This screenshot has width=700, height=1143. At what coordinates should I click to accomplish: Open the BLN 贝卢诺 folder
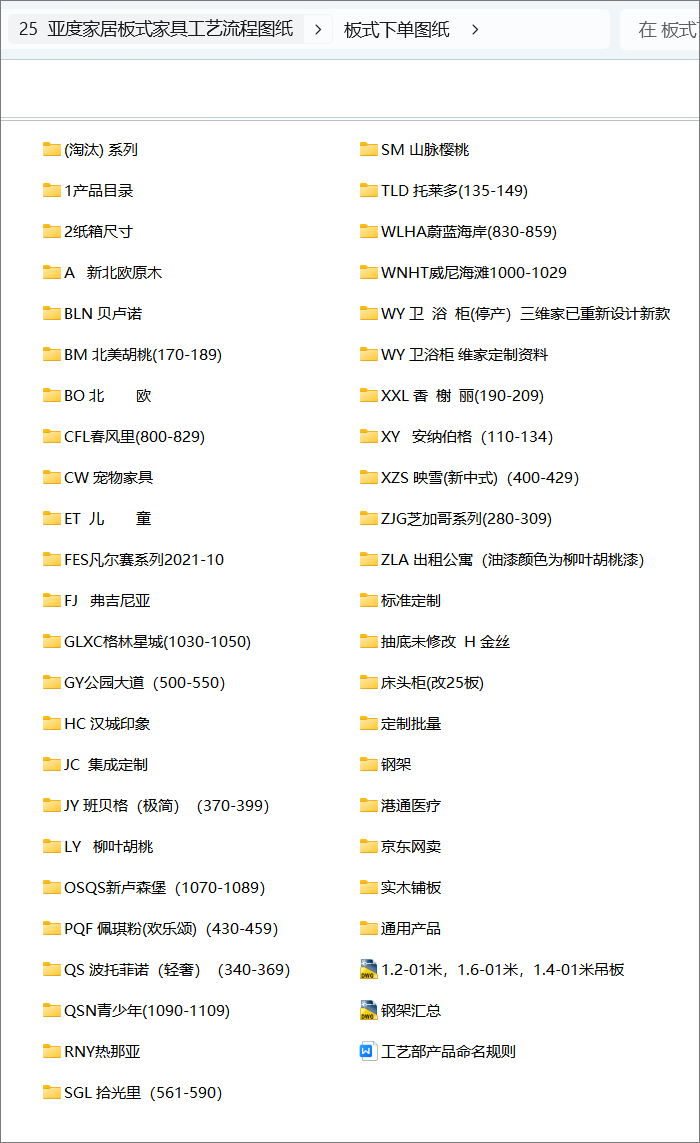coord(102,314)
